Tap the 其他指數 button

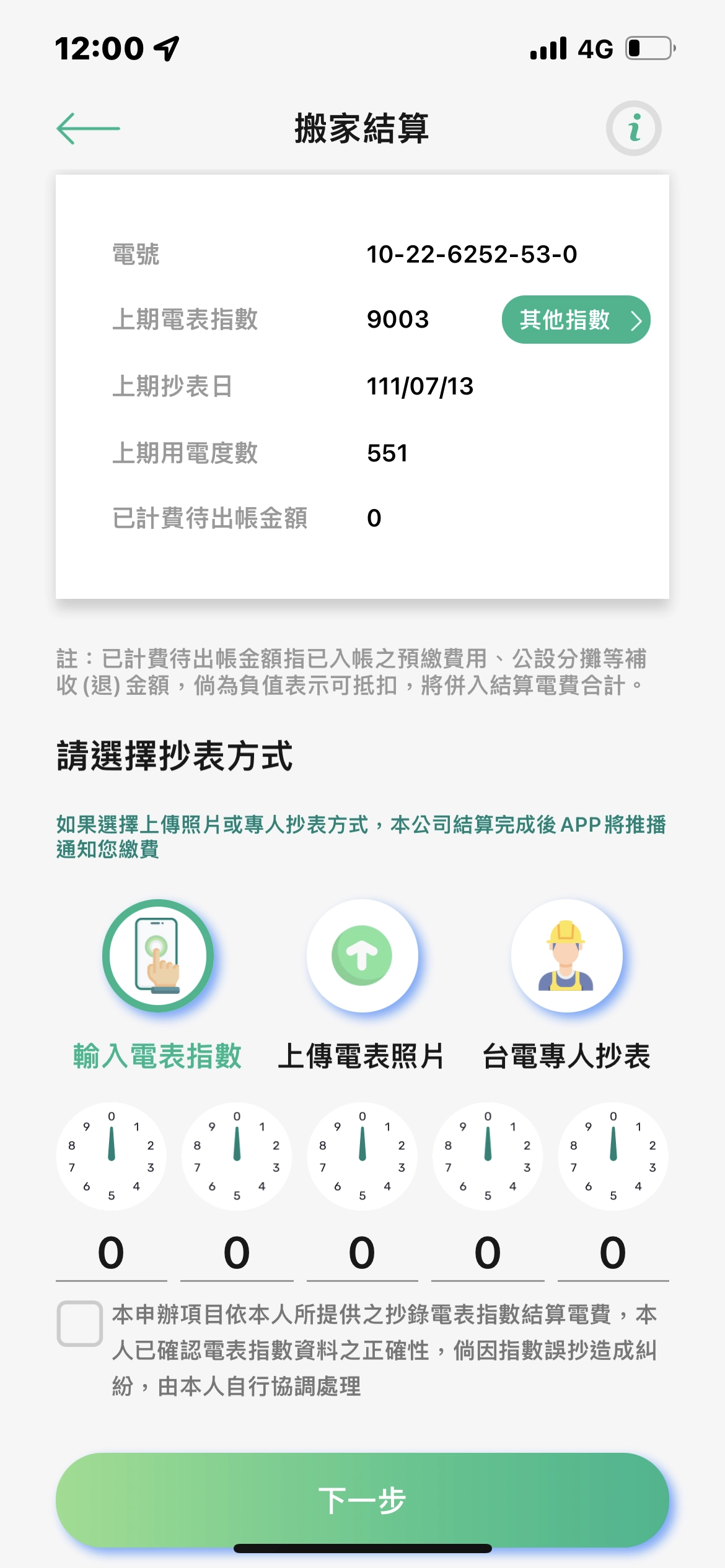click(x=576, y=320)
